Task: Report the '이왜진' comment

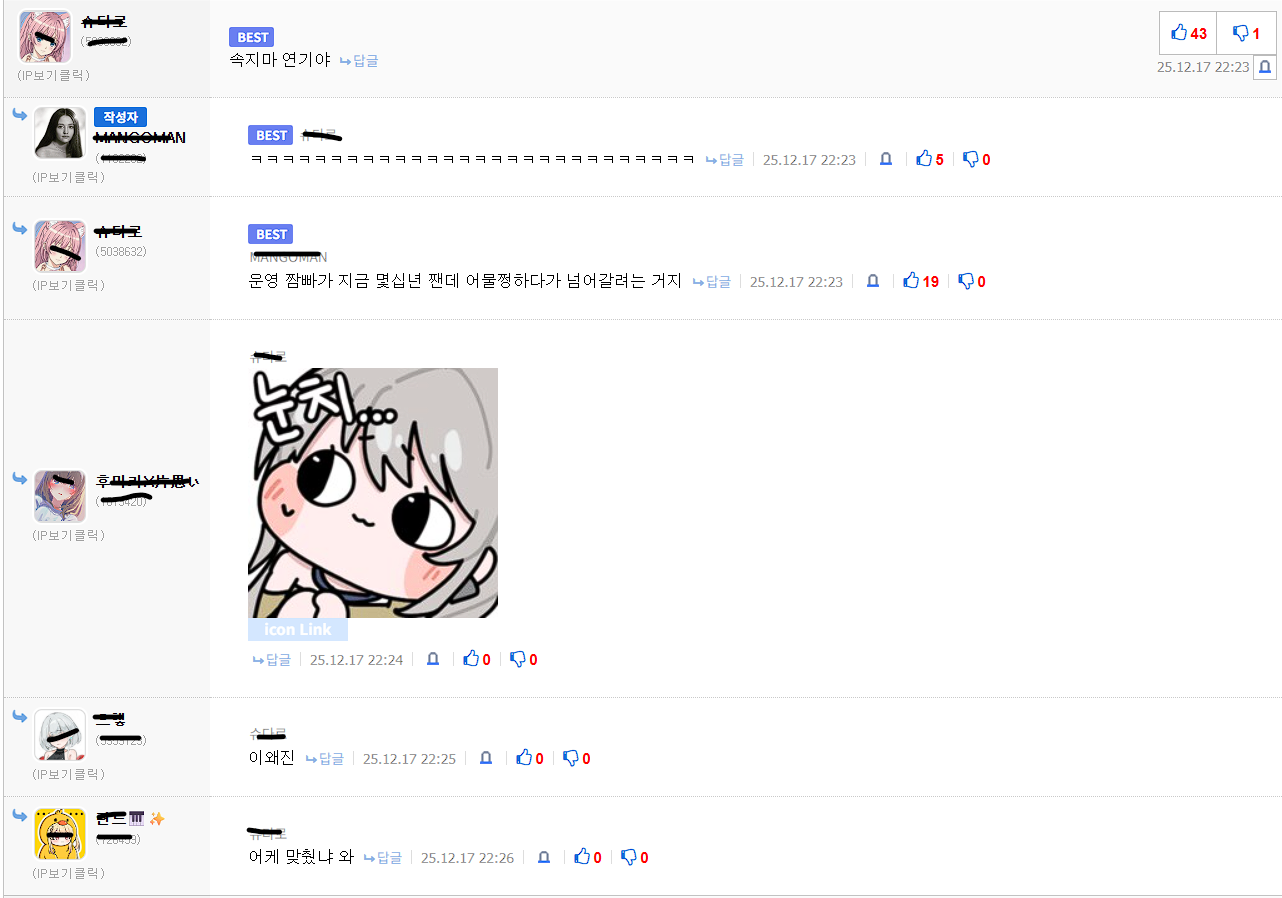Action: coord(486,758)
